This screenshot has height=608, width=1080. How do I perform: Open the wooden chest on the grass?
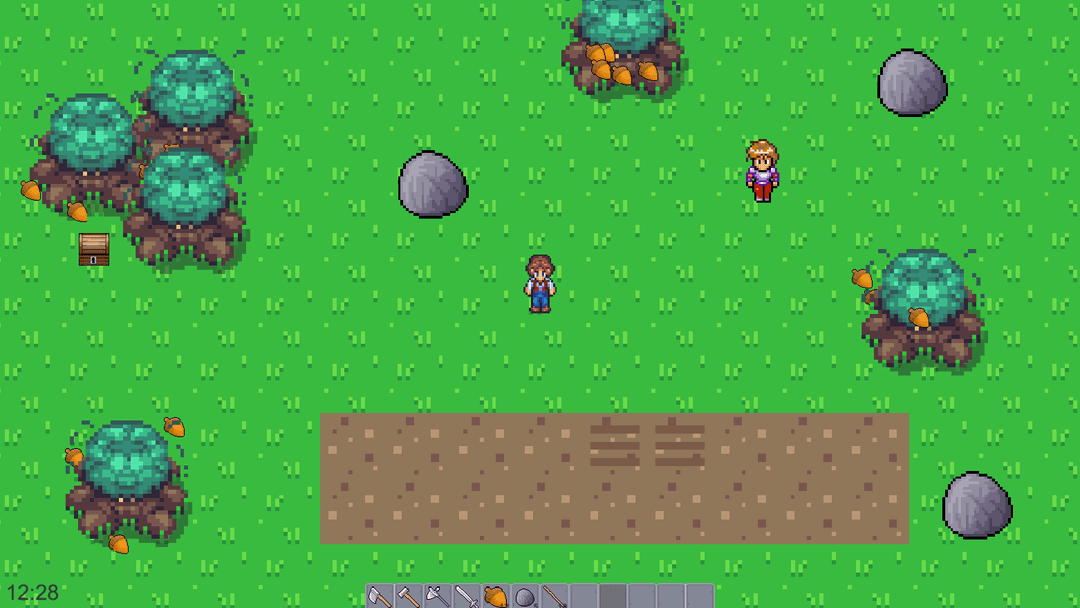click(x=94, y=249)
